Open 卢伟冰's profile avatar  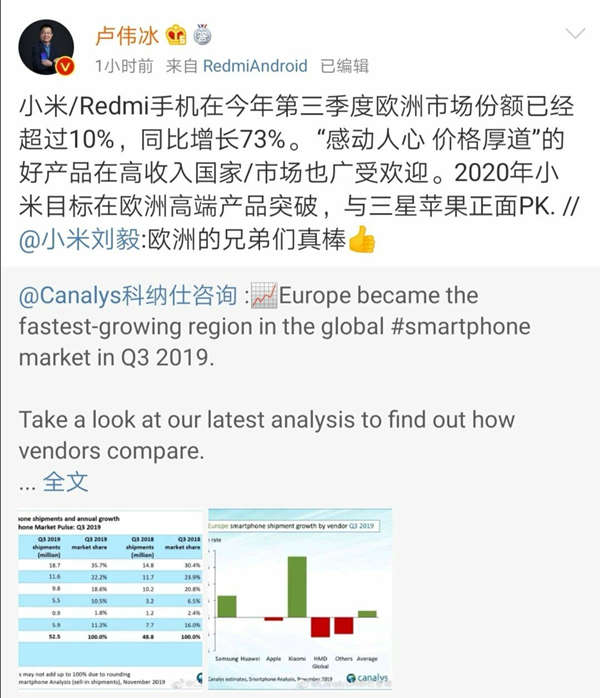[47, 45]
